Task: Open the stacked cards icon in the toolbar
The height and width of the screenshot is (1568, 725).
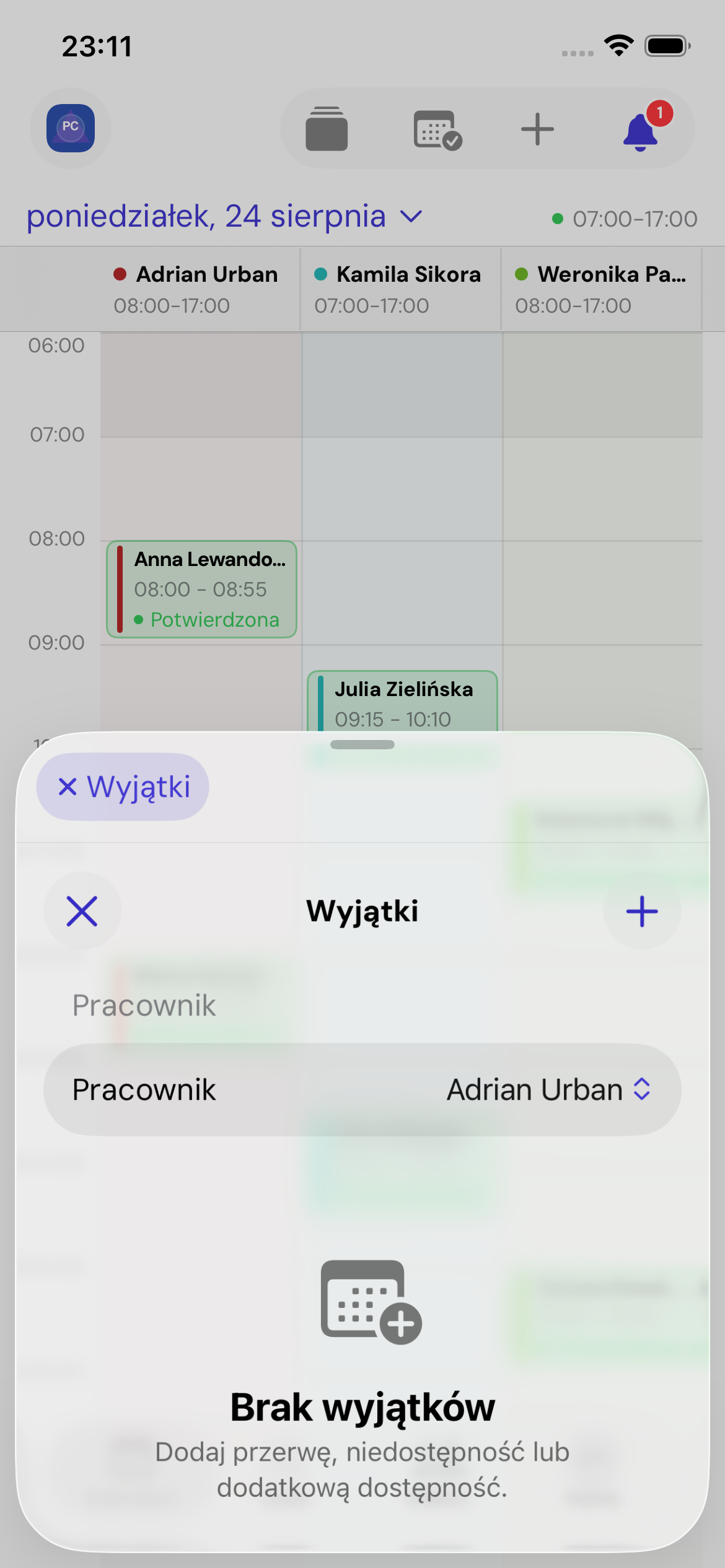Action: (x=327, y=129)
